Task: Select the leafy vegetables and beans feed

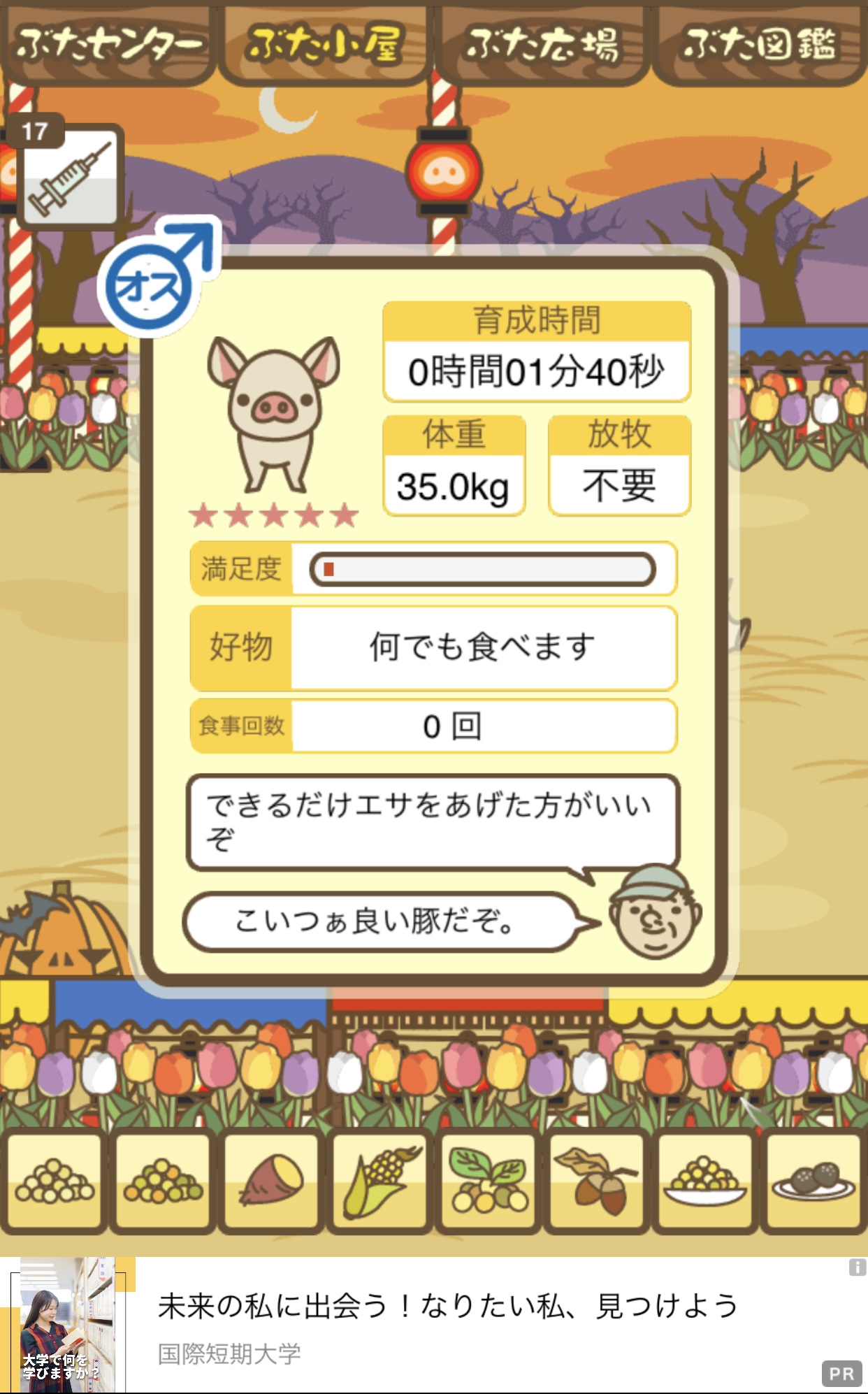Action: click(489, 1182)
